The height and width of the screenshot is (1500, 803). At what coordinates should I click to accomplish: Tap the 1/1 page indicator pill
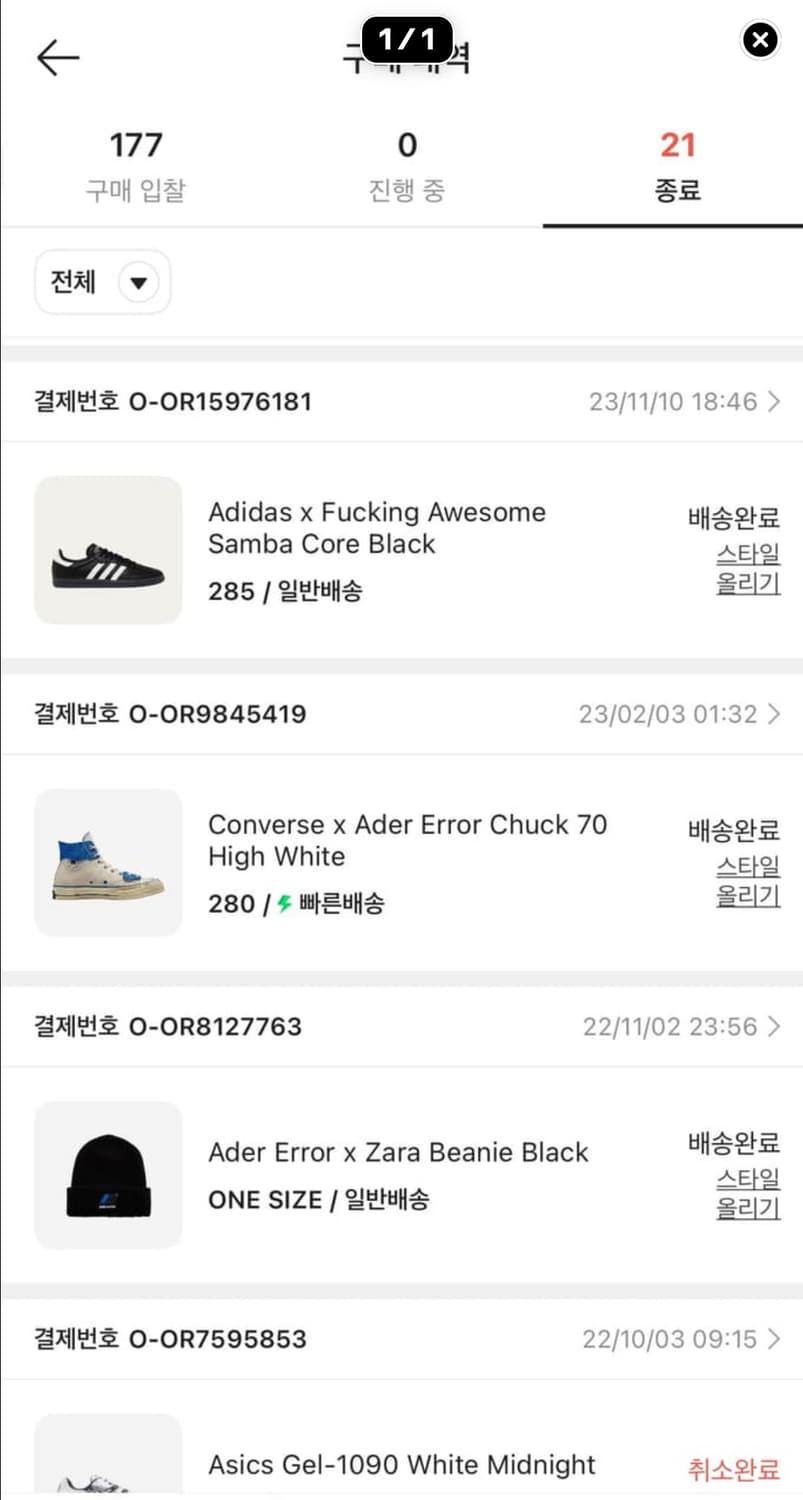pos(406,40)
